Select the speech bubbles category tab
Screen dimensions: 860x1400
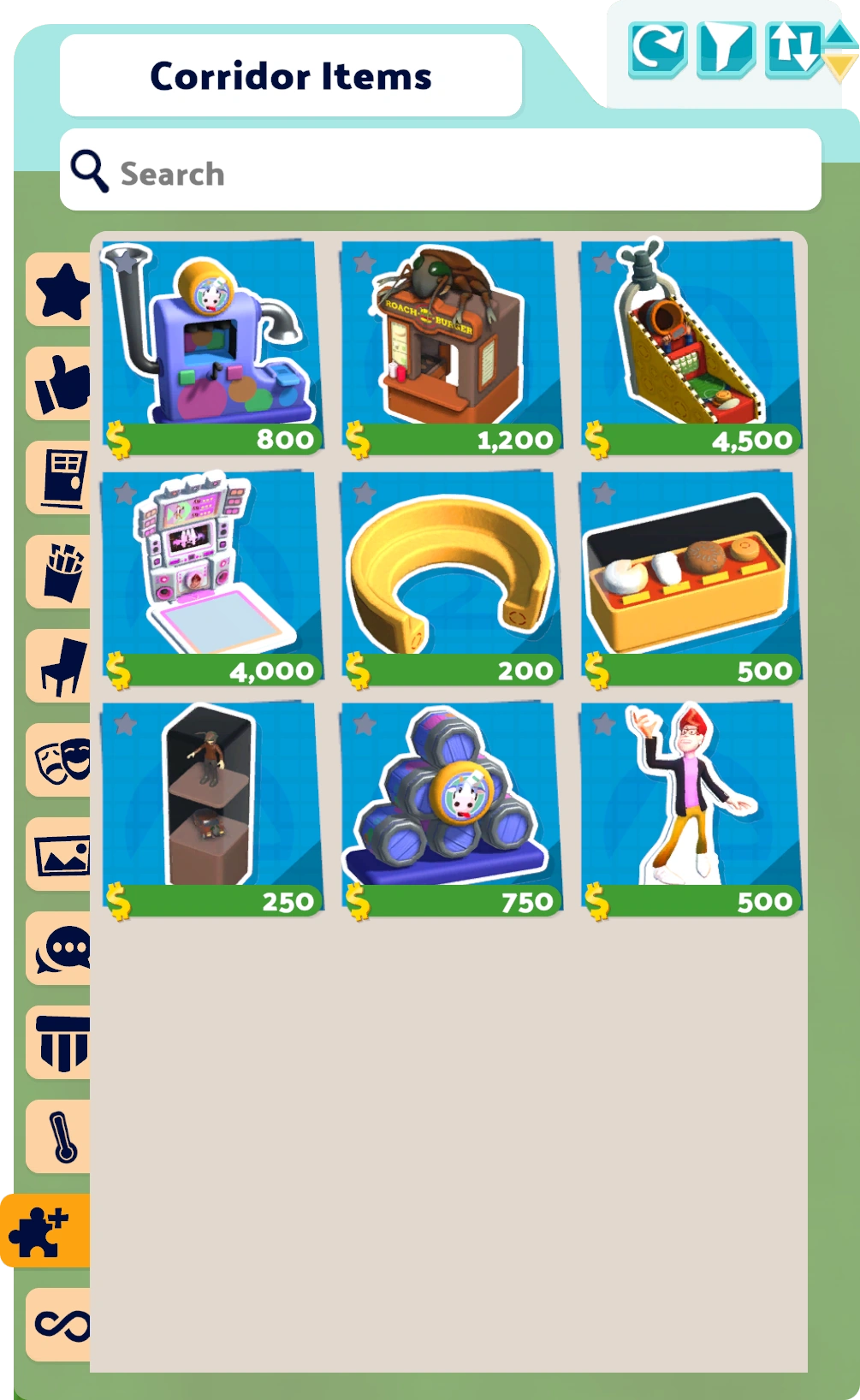coord(60,949)
